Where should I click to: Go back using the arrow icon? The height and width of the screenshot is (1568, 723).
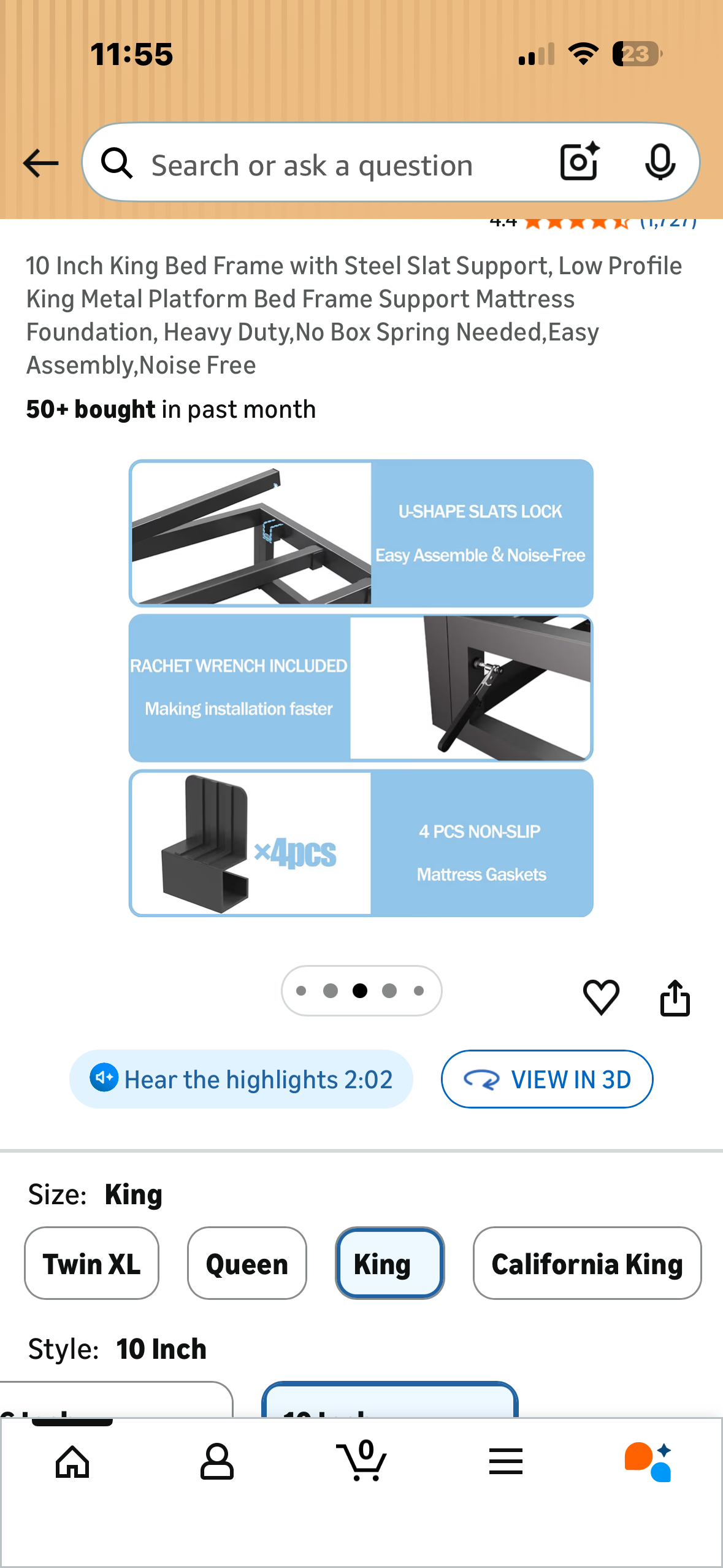pyautogui.click(x=40, y=163)
